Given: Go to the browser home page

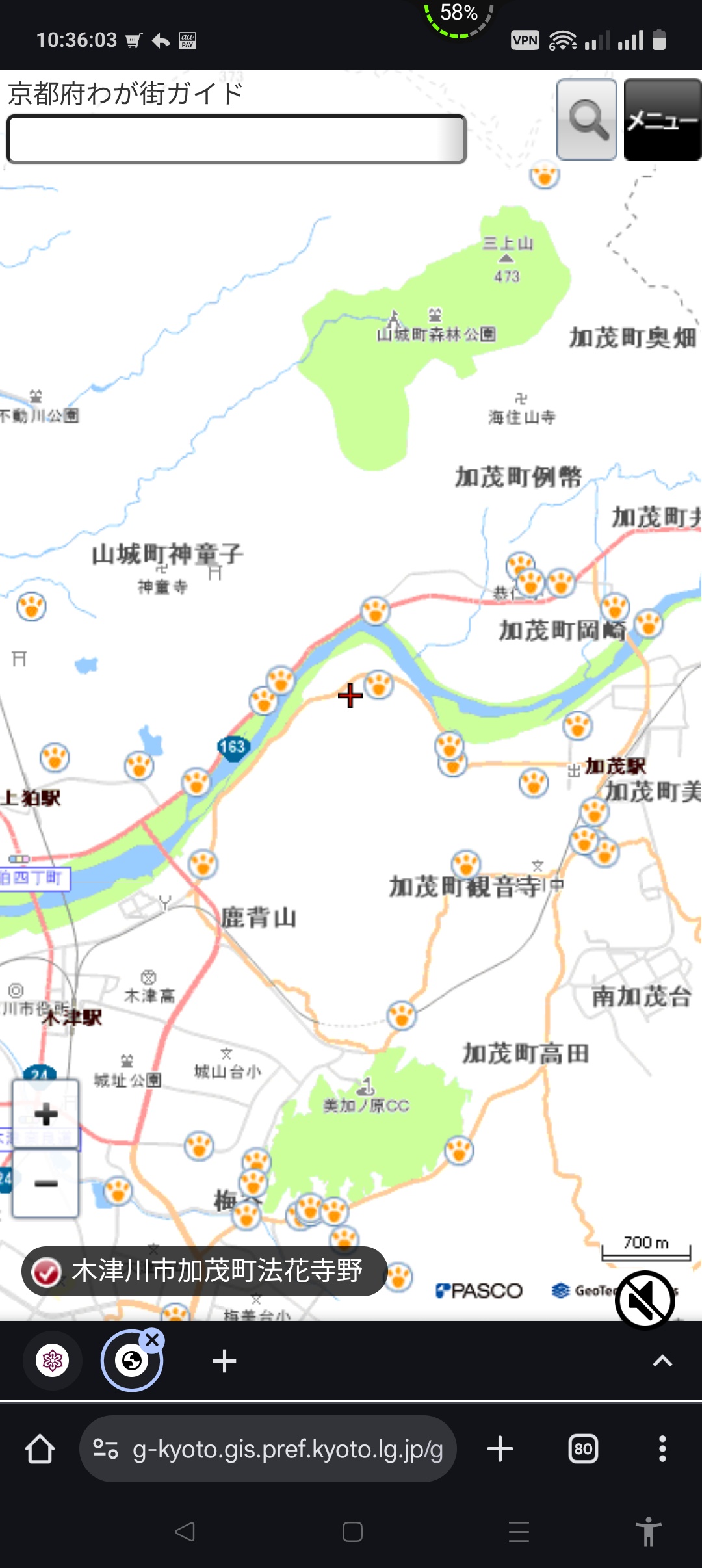Looking at the screenshot, I should click(x=40, y=1449).
